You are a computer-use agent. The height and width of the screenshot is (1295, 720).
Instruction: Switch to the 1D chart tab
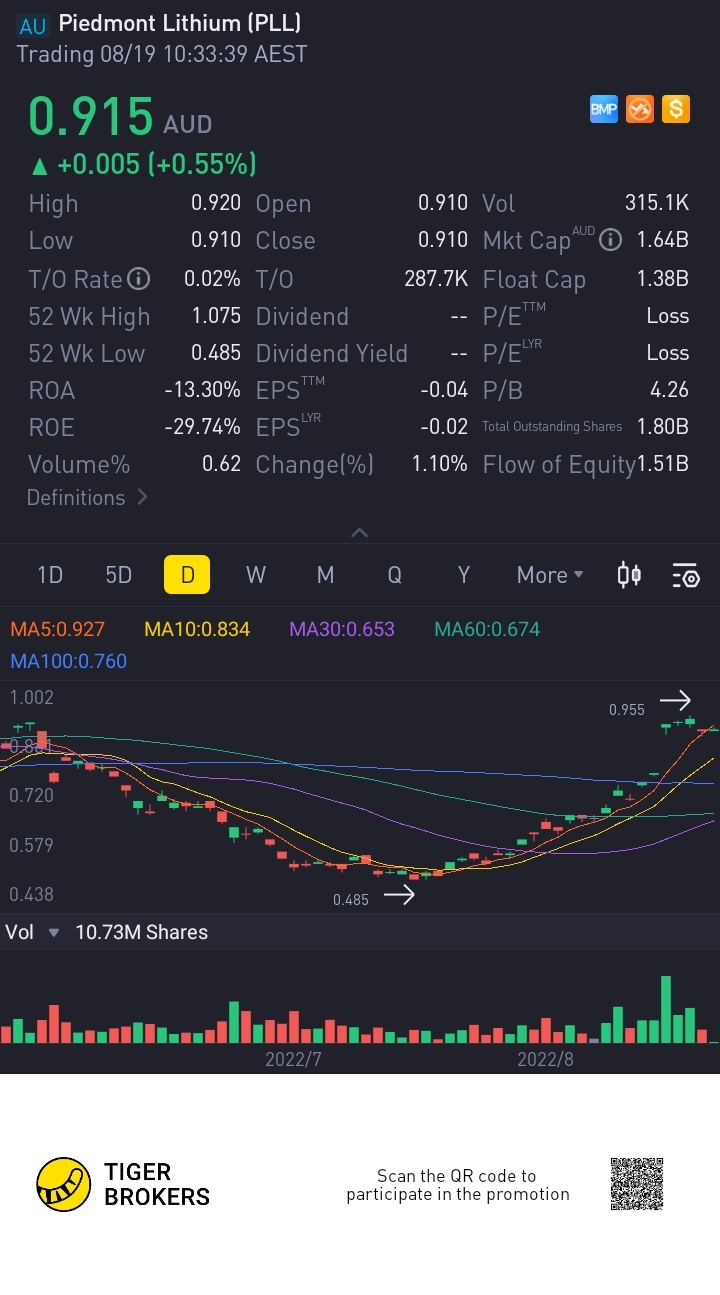[x=50, y=575]
